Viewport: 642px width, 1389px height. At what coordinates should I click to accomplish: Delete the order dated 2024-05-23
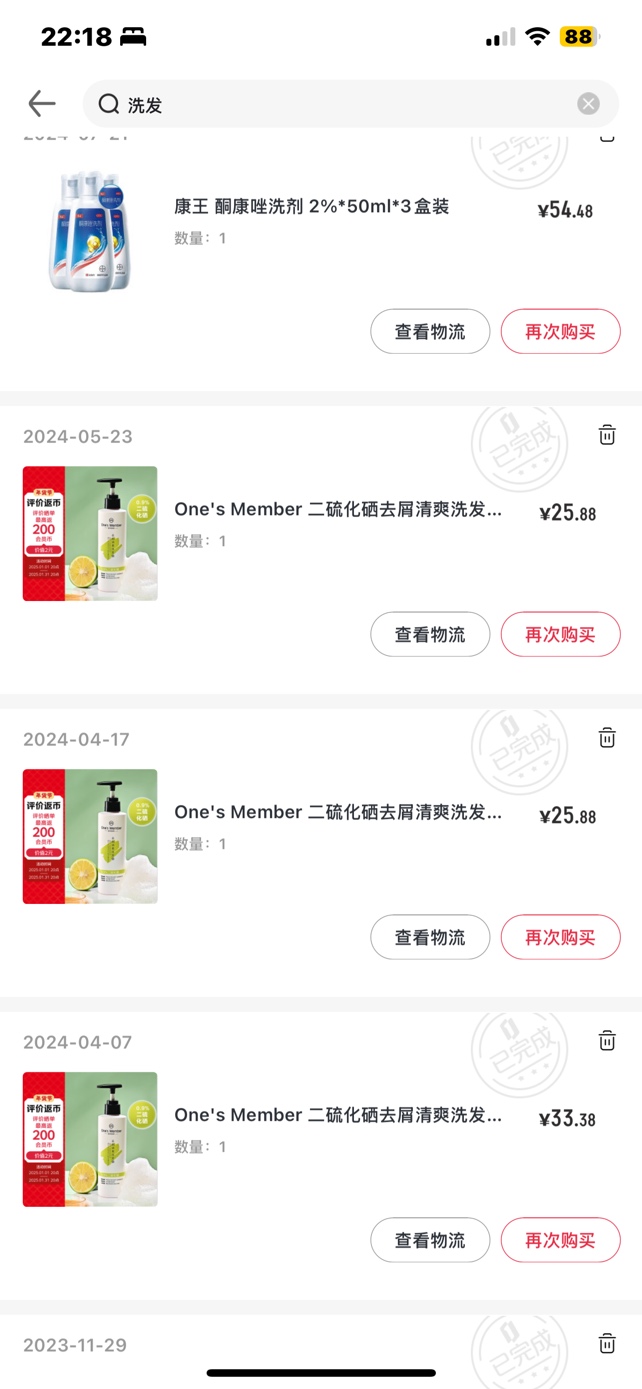pyautogui.click(x=607, y=435)
